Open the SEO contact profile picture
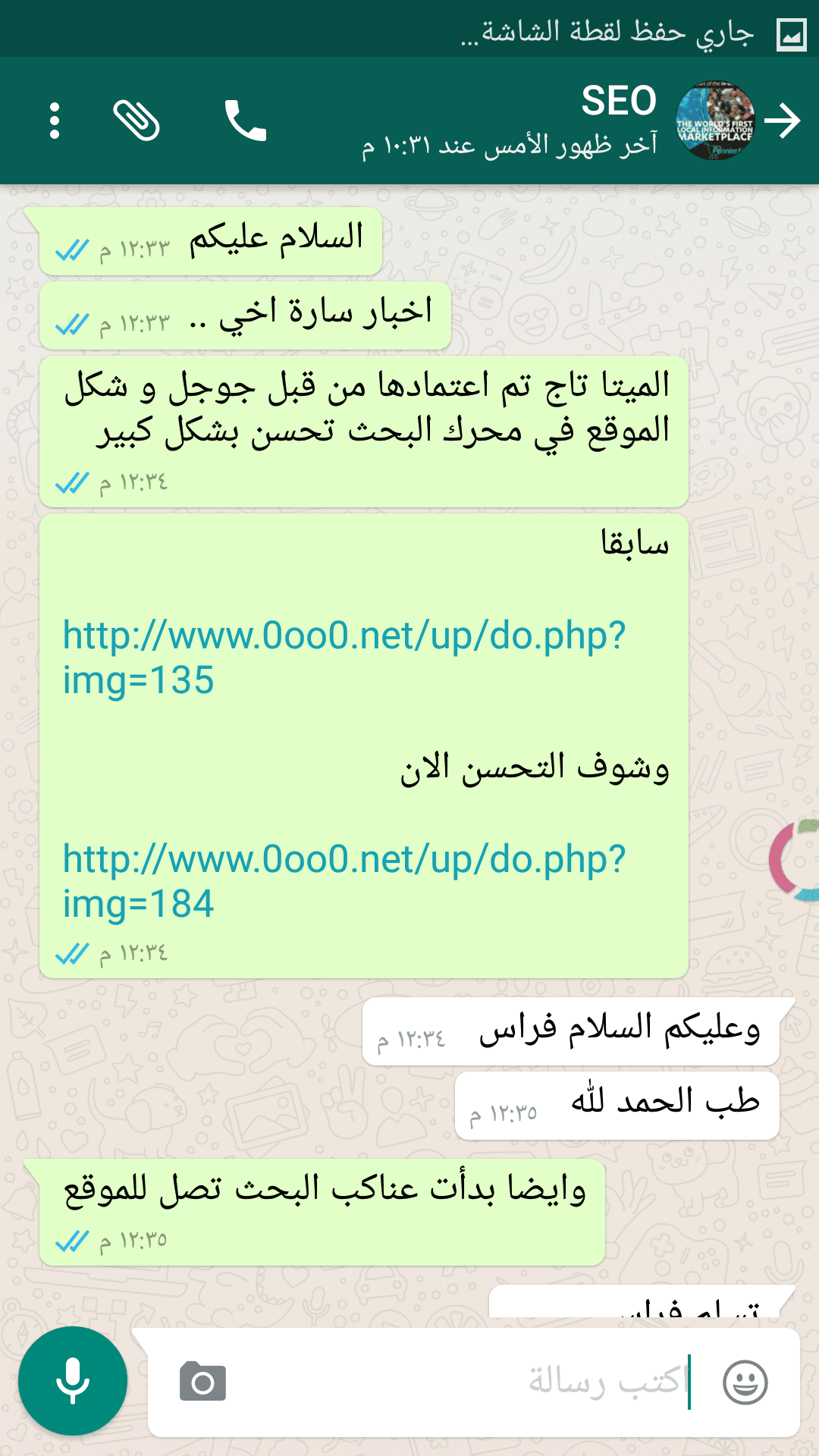819x1456 pixels. (x=715, y=121)
